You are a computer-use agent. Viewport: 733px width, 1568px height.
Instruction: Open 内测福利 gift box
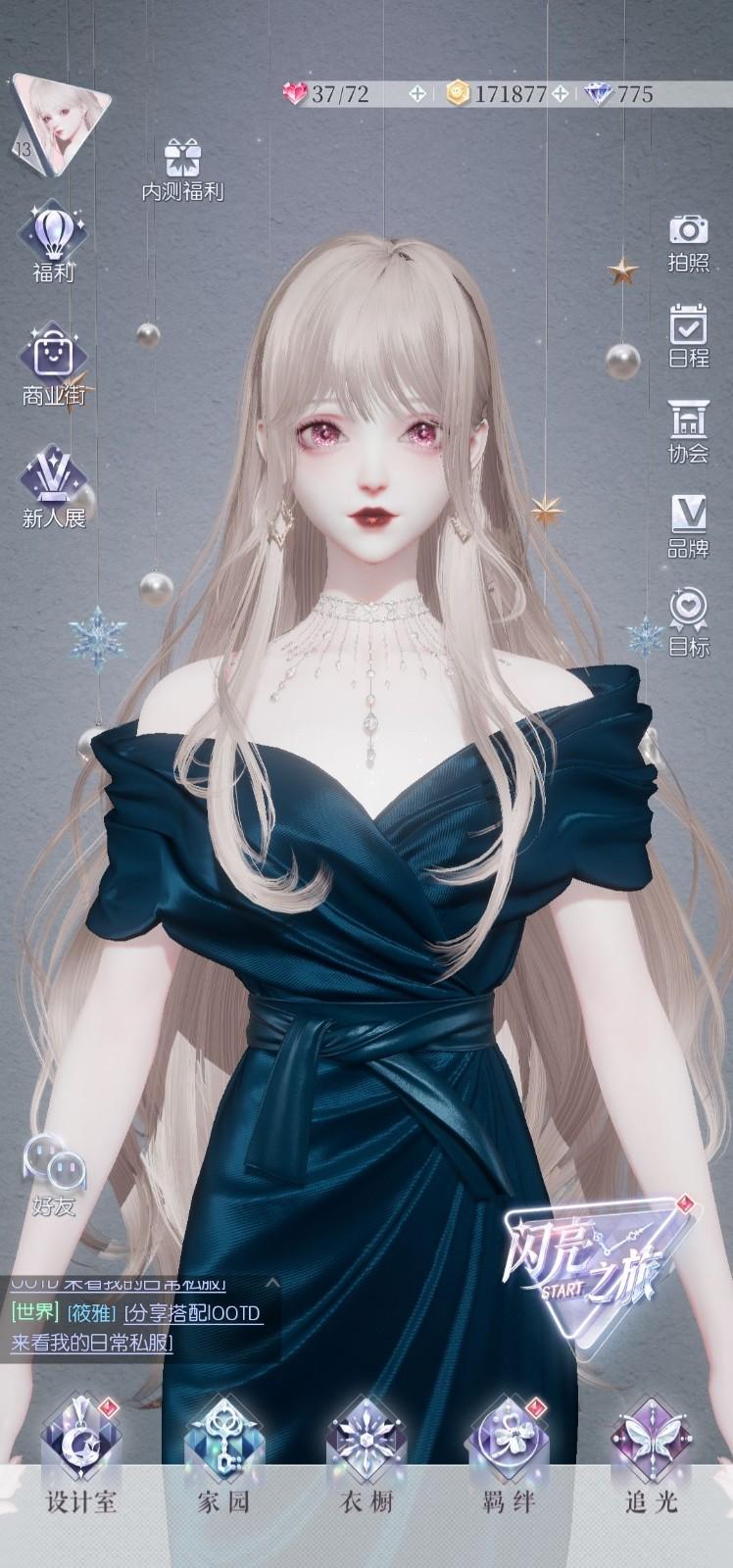tap(182, 169)
